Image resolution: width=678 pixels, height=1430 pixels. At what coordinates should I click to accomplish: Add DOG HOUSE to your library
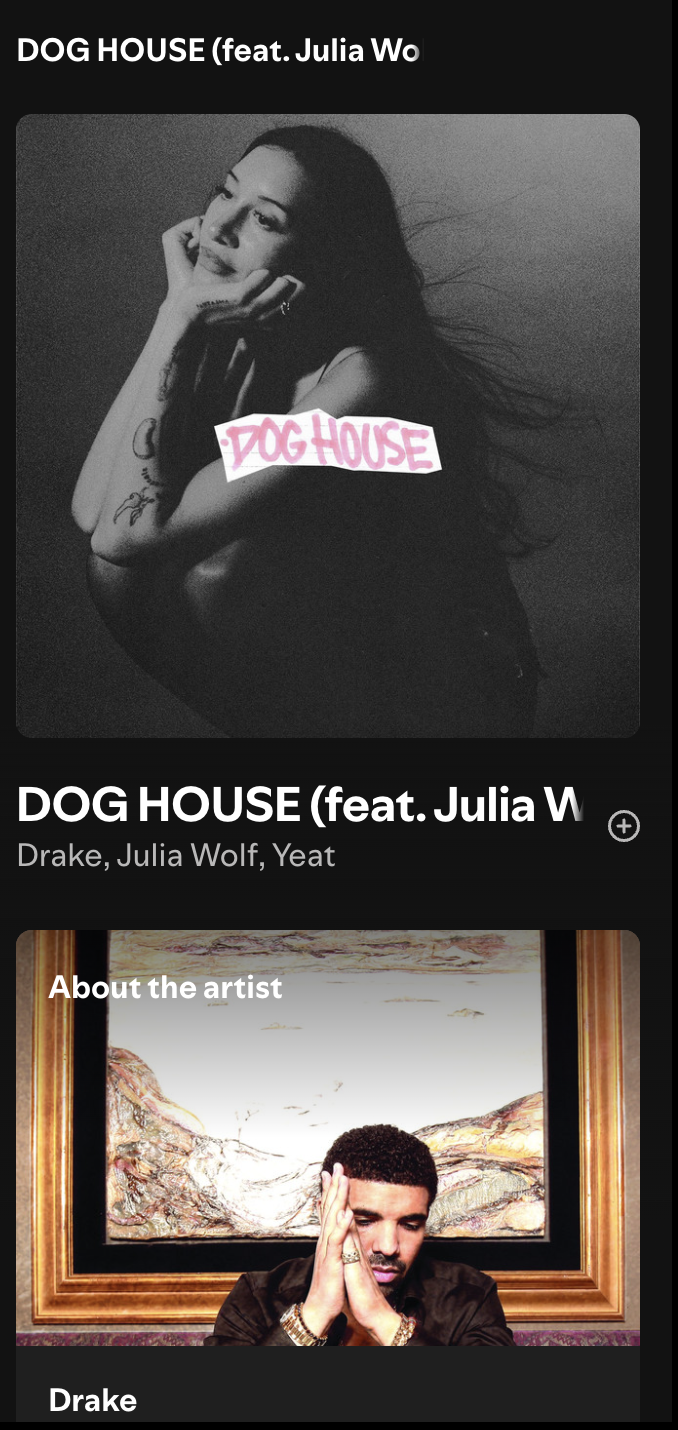(624, 826)
